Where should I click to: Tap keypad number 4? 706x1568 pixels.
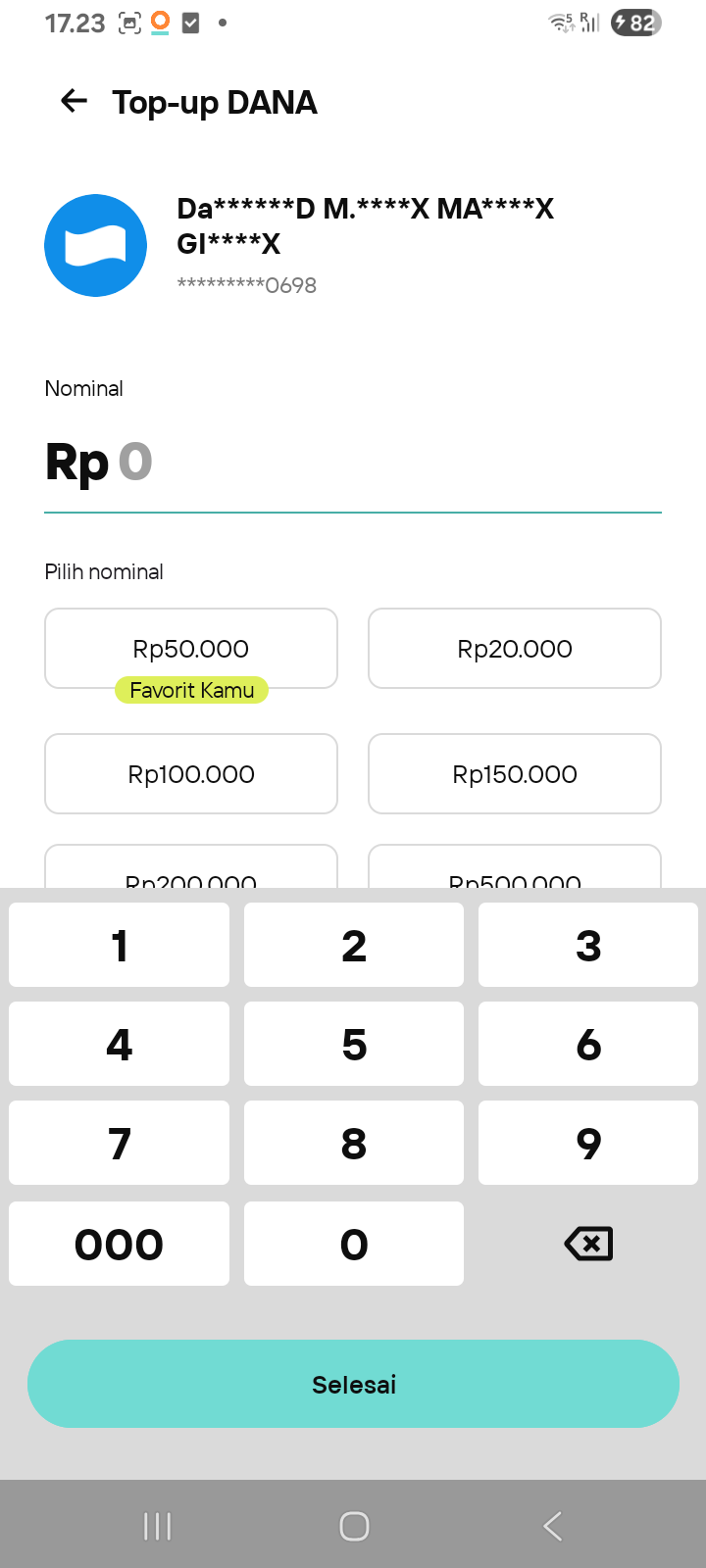[x=119, y=1045]
